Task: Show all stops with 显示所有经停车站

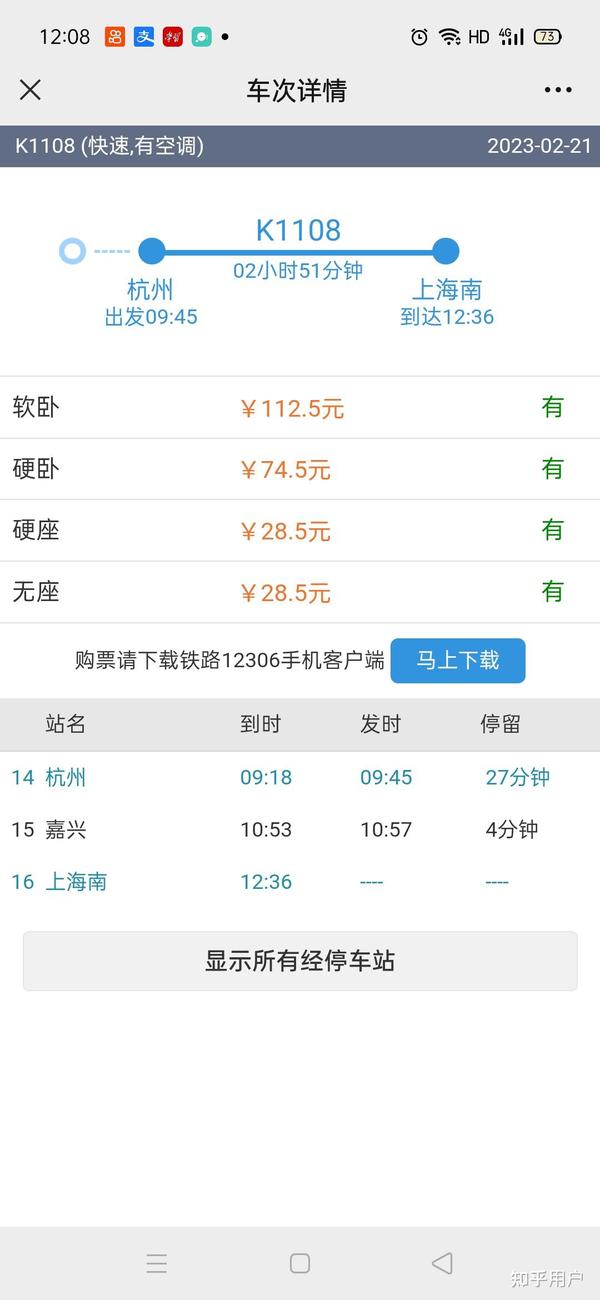Action: (x=300, y=961)
